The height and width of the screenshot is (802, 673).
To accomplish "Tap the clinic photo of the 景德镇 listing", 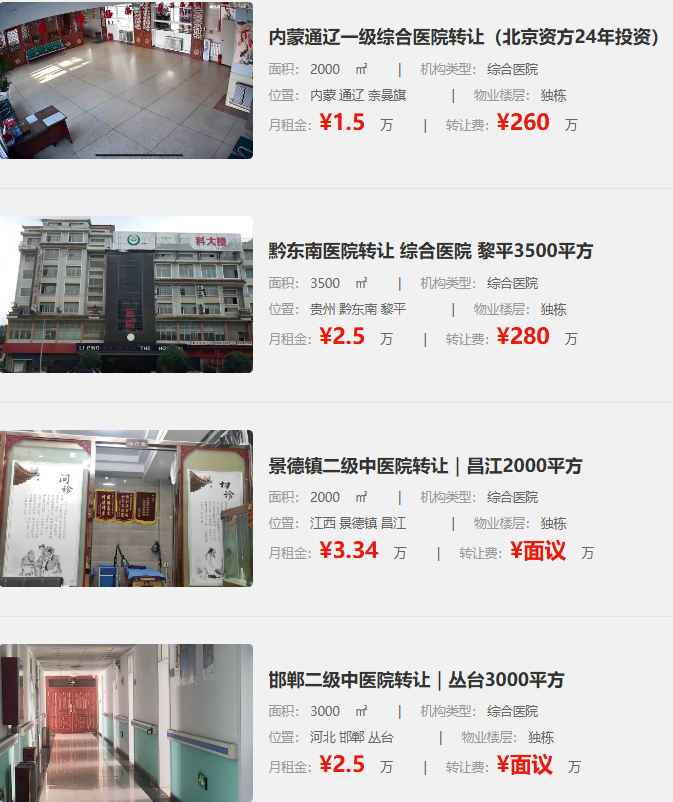I will coord(126,508).
